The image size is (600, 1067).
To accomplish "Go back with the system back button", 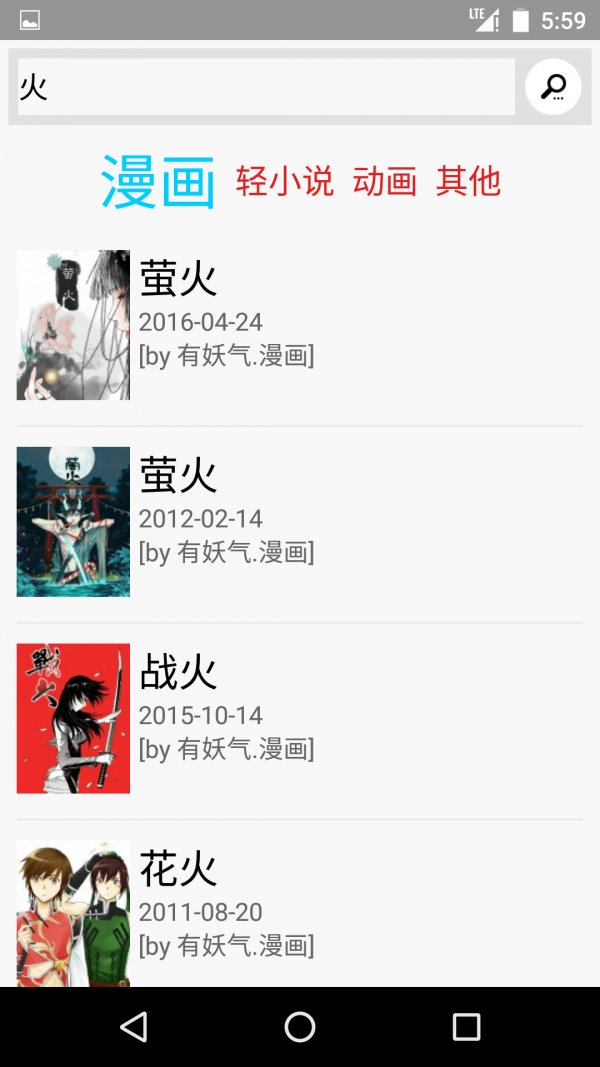I will click(x=133, y=1026).
